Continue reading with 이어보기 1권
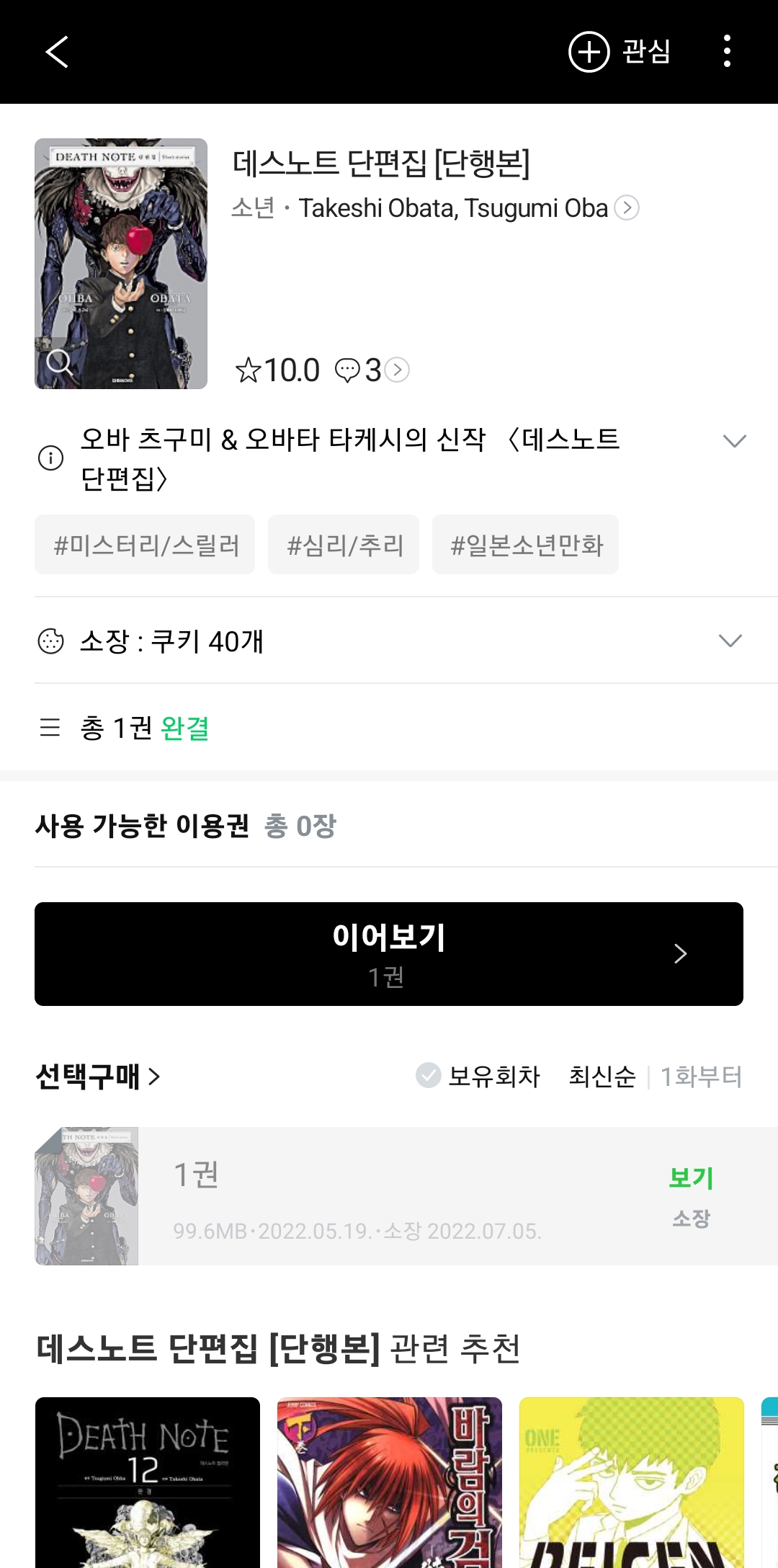Image resolution: width=778 pixels, height=1568 pixels. pos(389,954)
